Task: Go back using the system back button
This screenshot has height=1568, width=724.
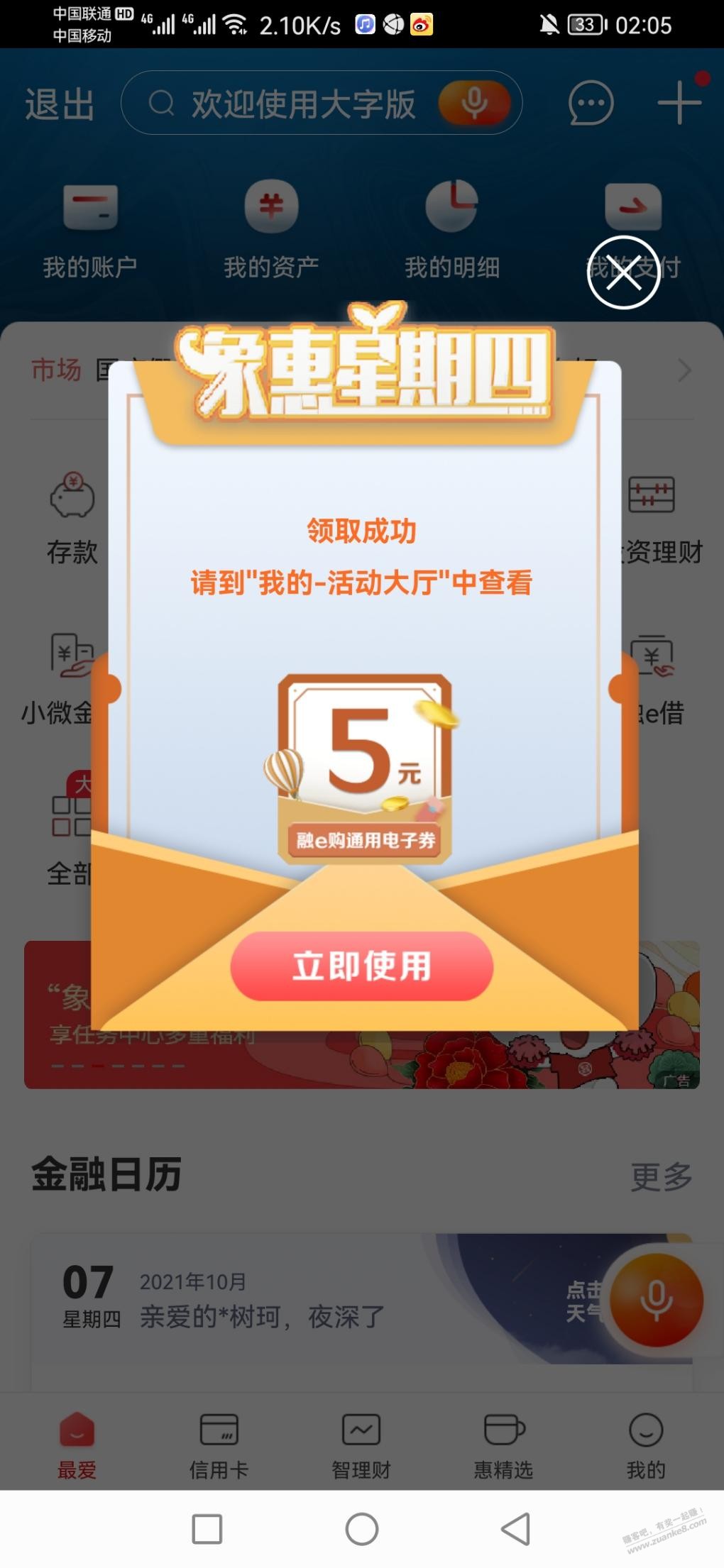Action: [516, 1528]
